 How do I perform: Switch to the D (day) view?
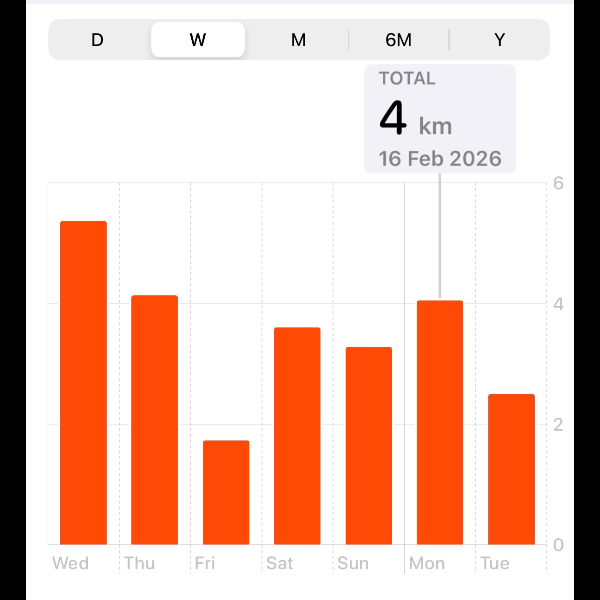point(97,40)
